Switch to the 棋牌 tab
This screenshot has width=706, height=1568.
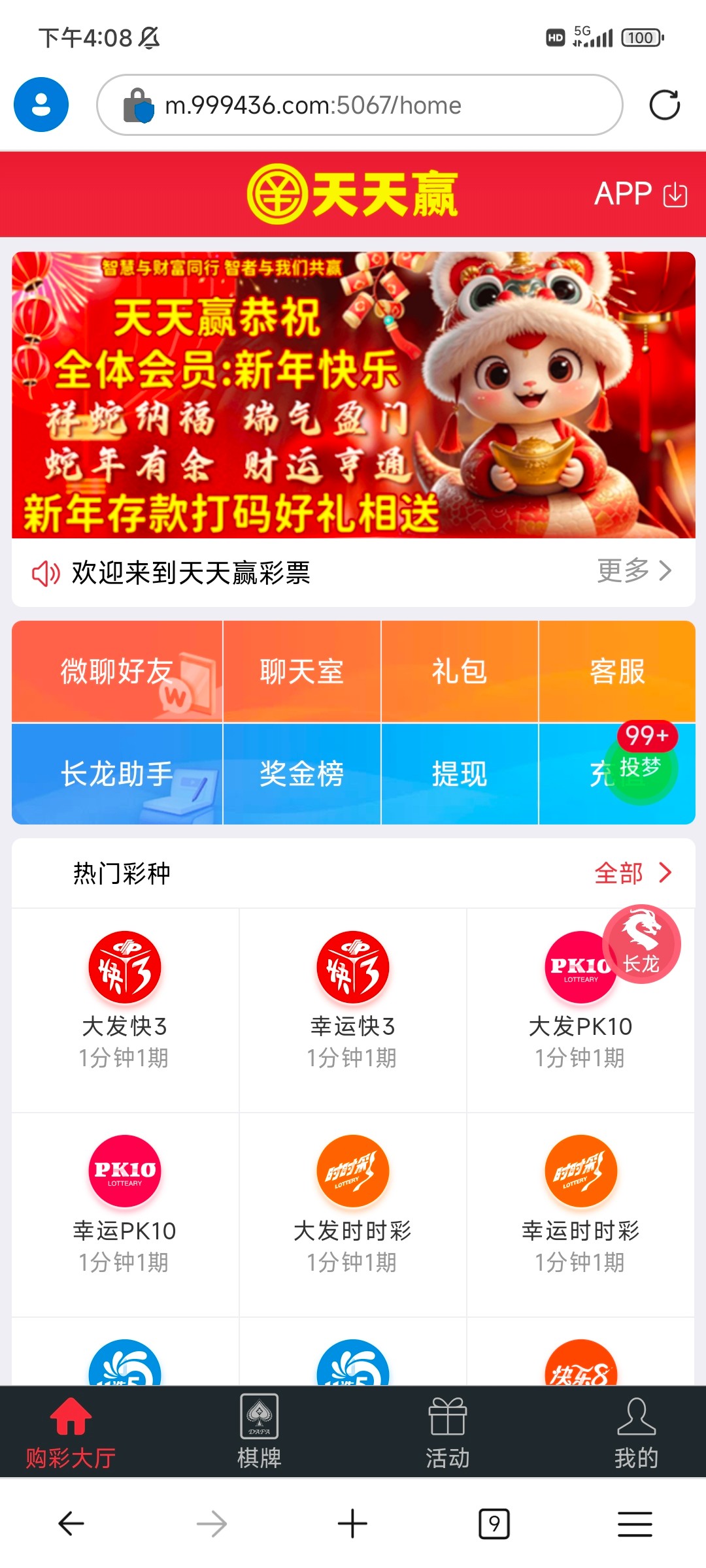(259, 1432)
